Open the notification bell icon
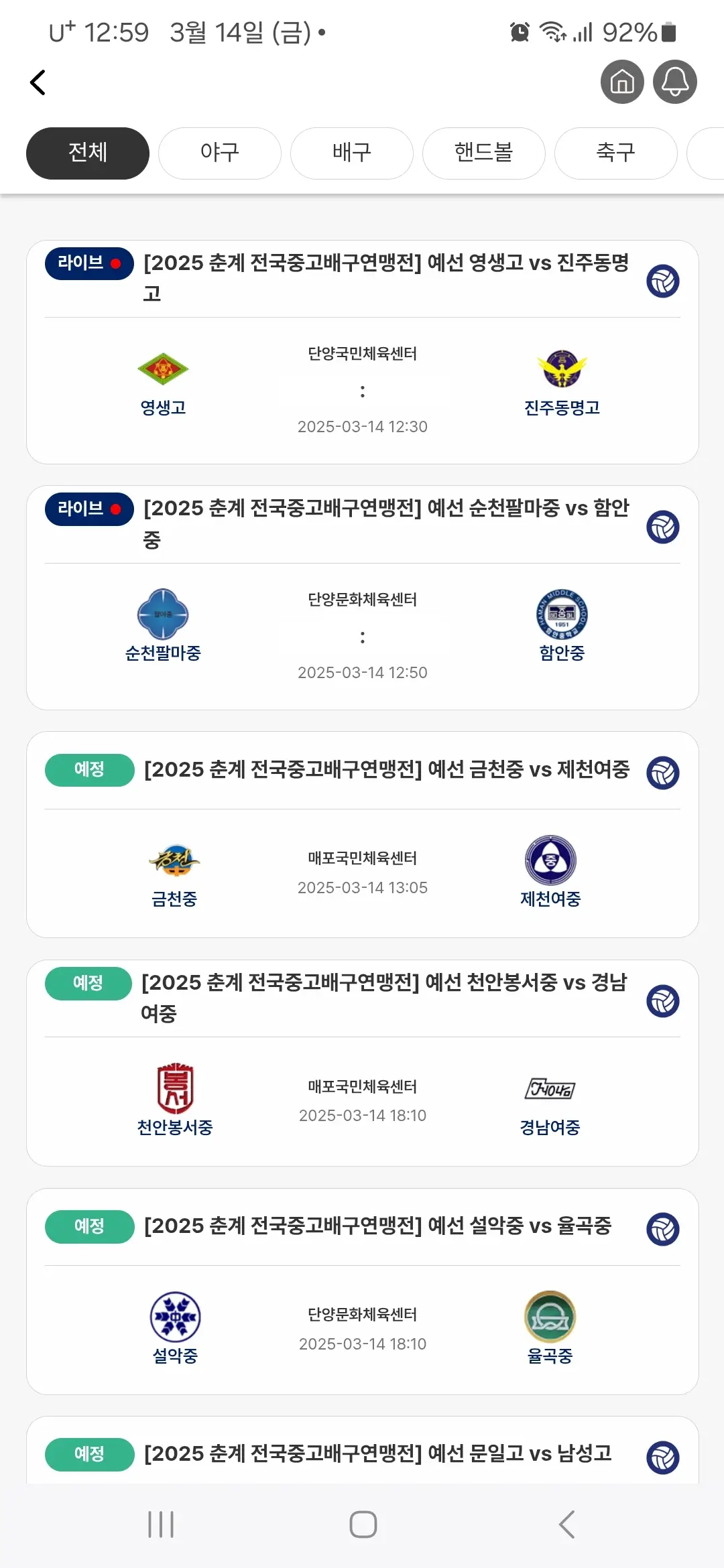 tap(674, 82)
